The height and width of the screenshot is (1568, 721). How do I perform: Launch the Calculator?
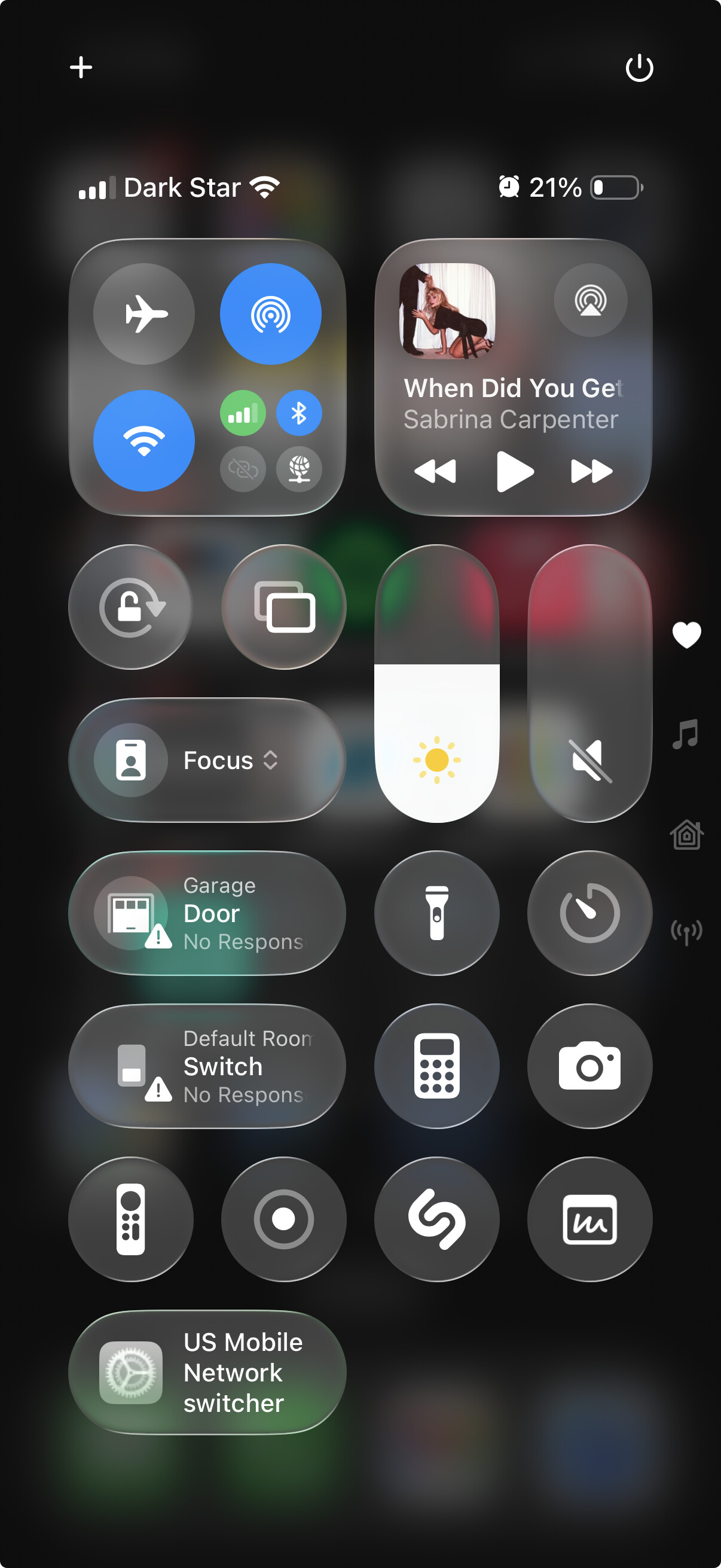[x=437, y=1066]
